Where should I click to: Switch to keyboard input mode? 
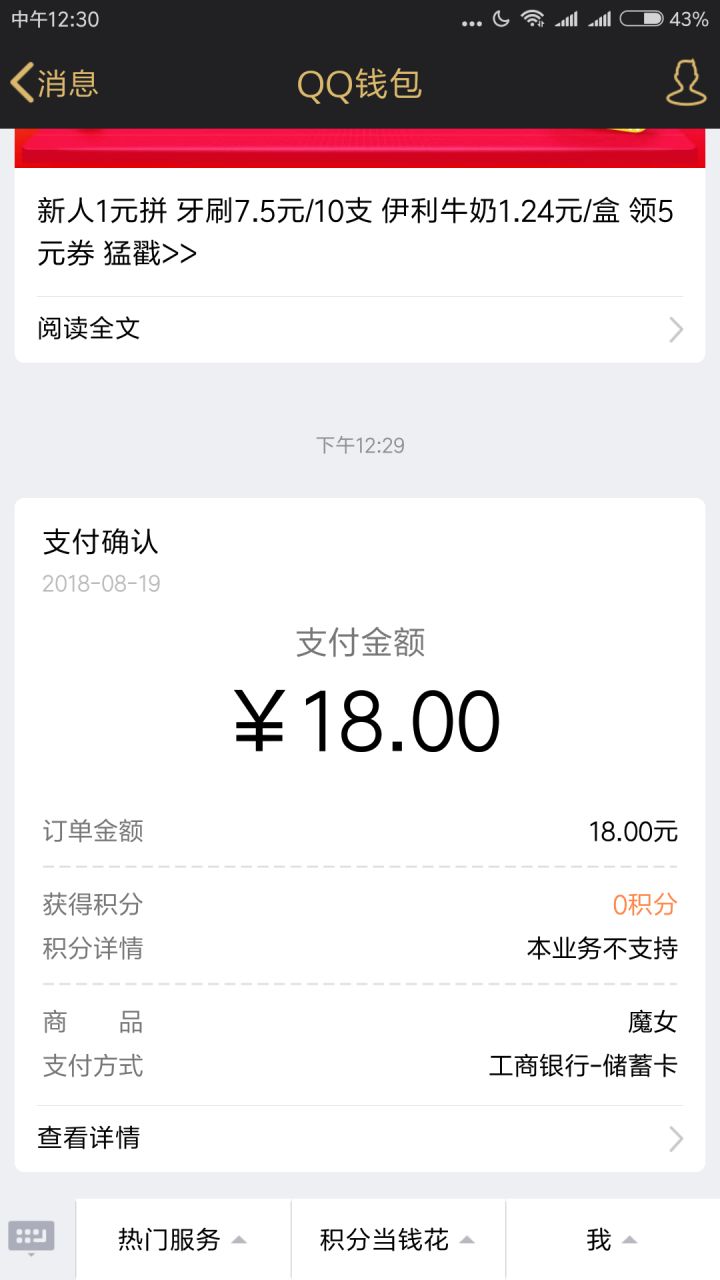pyautogui.click(x=32, y=1239)
